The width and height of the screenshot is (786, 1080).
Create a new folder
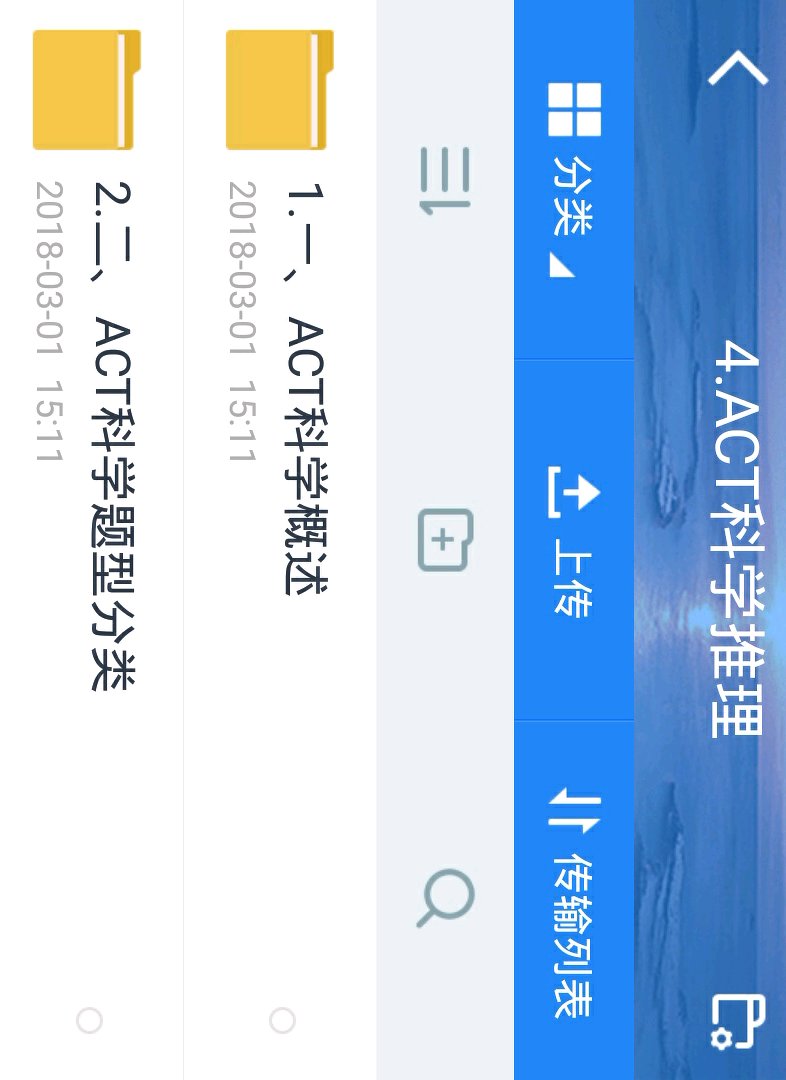point(445,540)
